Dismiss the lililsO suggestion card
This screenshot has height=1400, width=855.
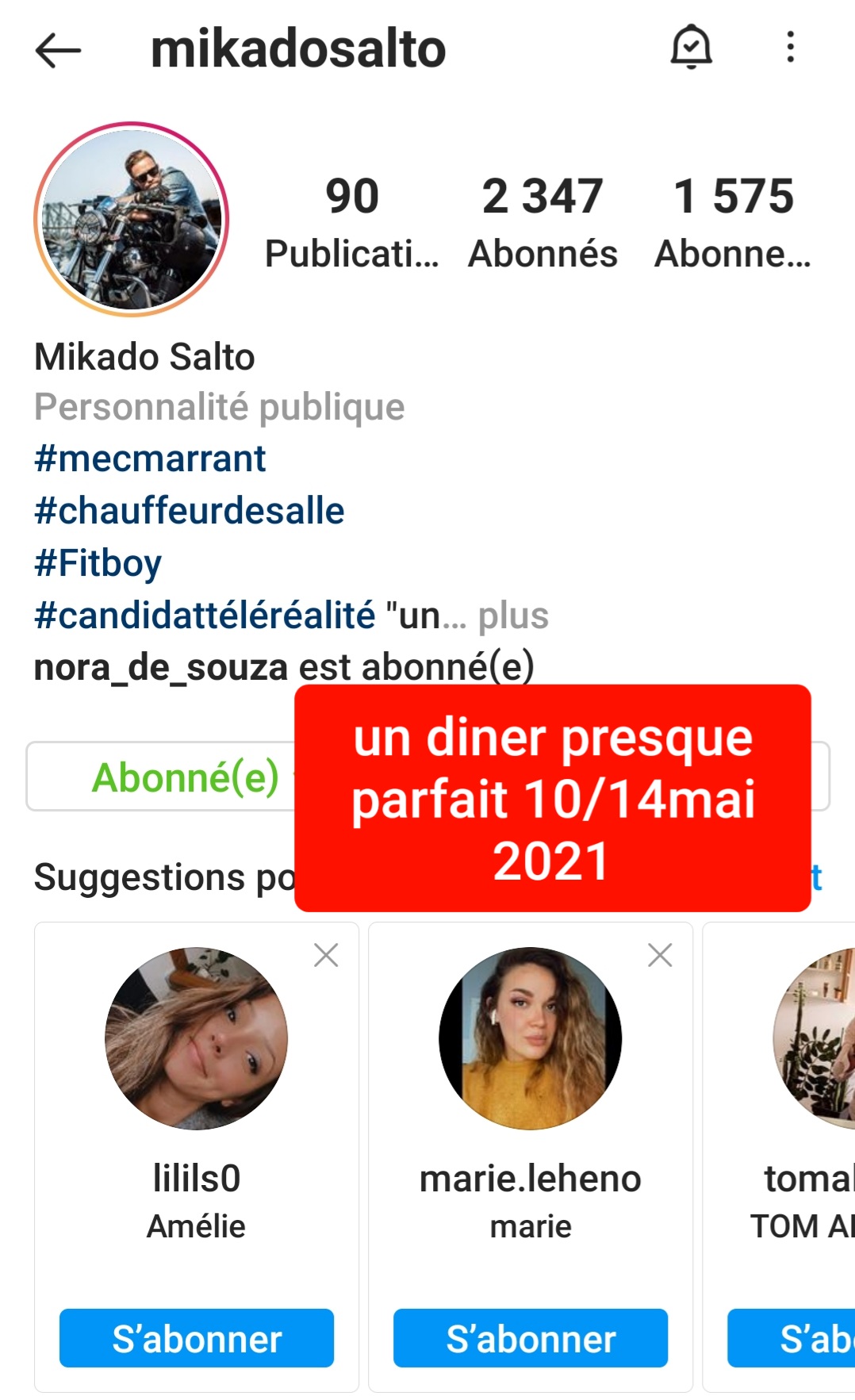coord(326,955)
